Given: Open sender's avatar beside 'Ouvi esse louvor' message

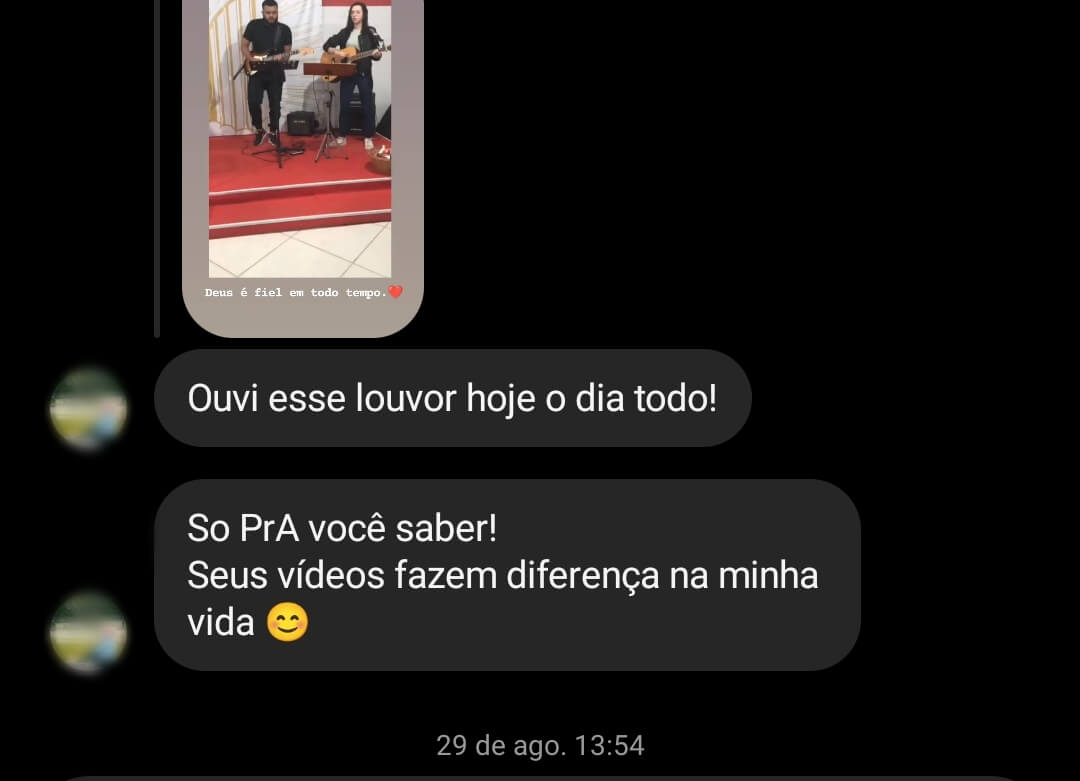Looking at the screenshot, I should pyautogui.click(x=88, y=408).
